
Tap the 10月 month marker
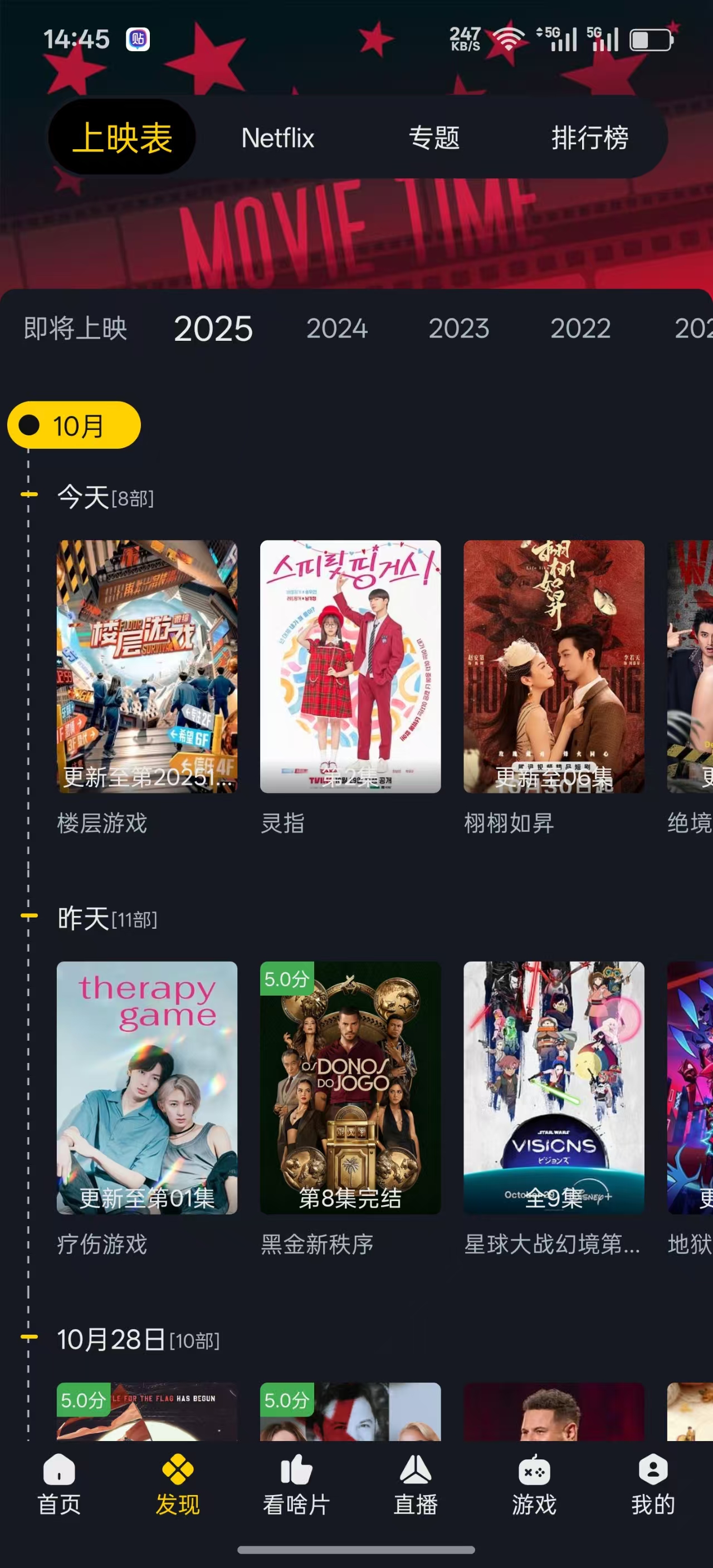[x=74, y=425]
